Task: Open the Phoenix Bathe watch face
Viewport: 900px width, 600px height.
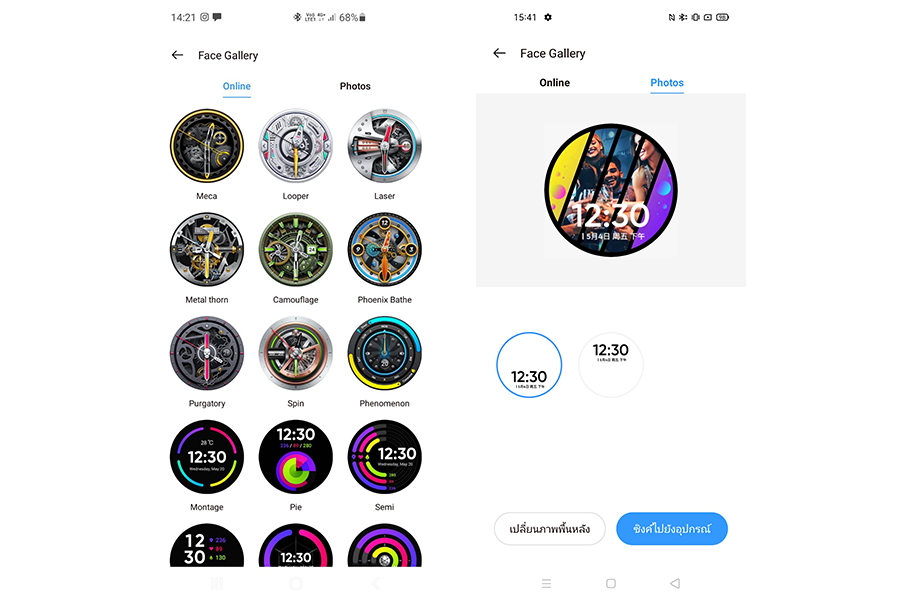Action: pyautogui.click(x=385, y=250)
